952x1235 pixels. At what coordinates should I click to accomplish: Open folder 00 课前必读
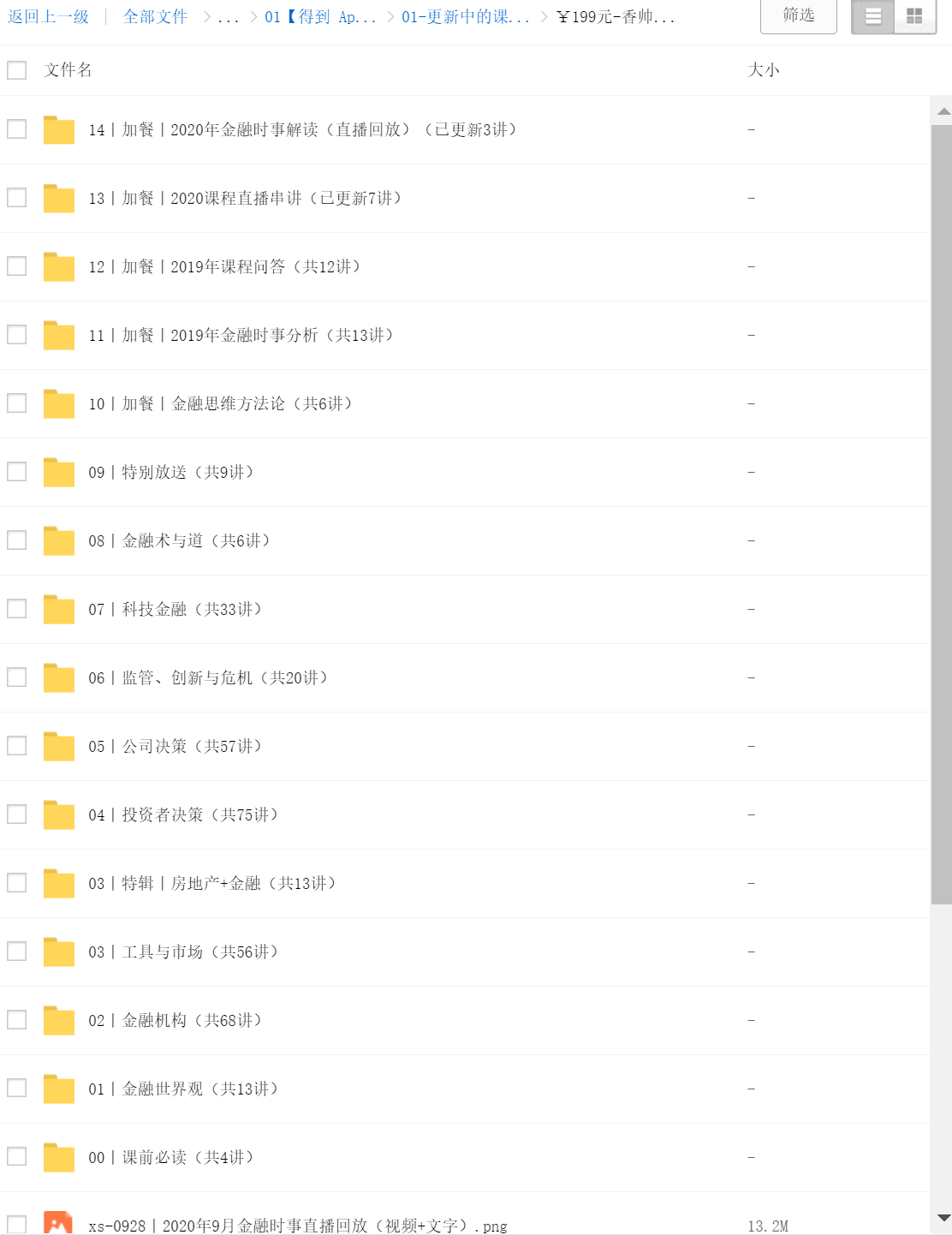pyautogui.click(x=170, y=1158)
